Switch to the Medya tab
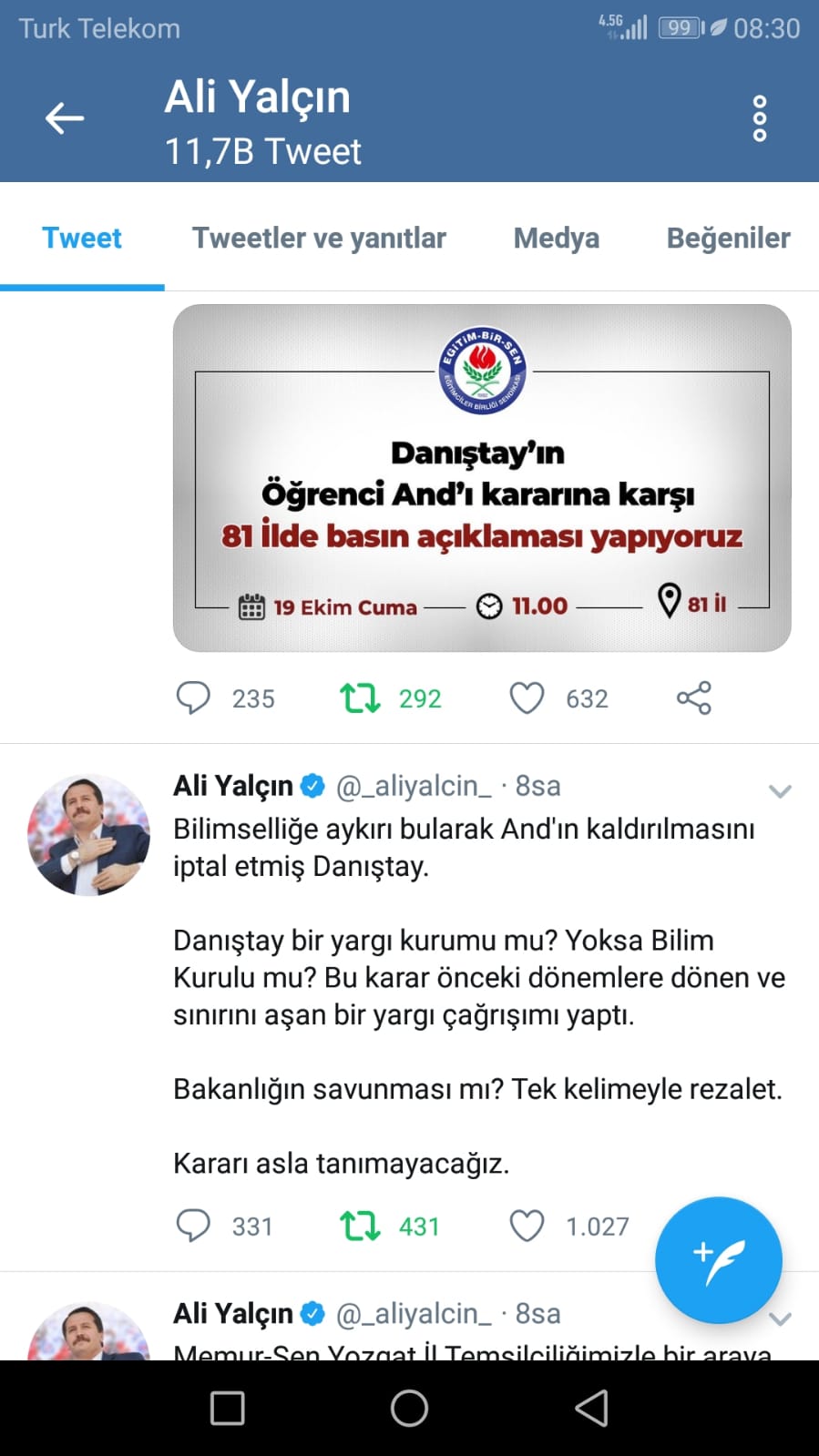The image size is (819, 1456). pyautogui.click(x=556, y=238)
